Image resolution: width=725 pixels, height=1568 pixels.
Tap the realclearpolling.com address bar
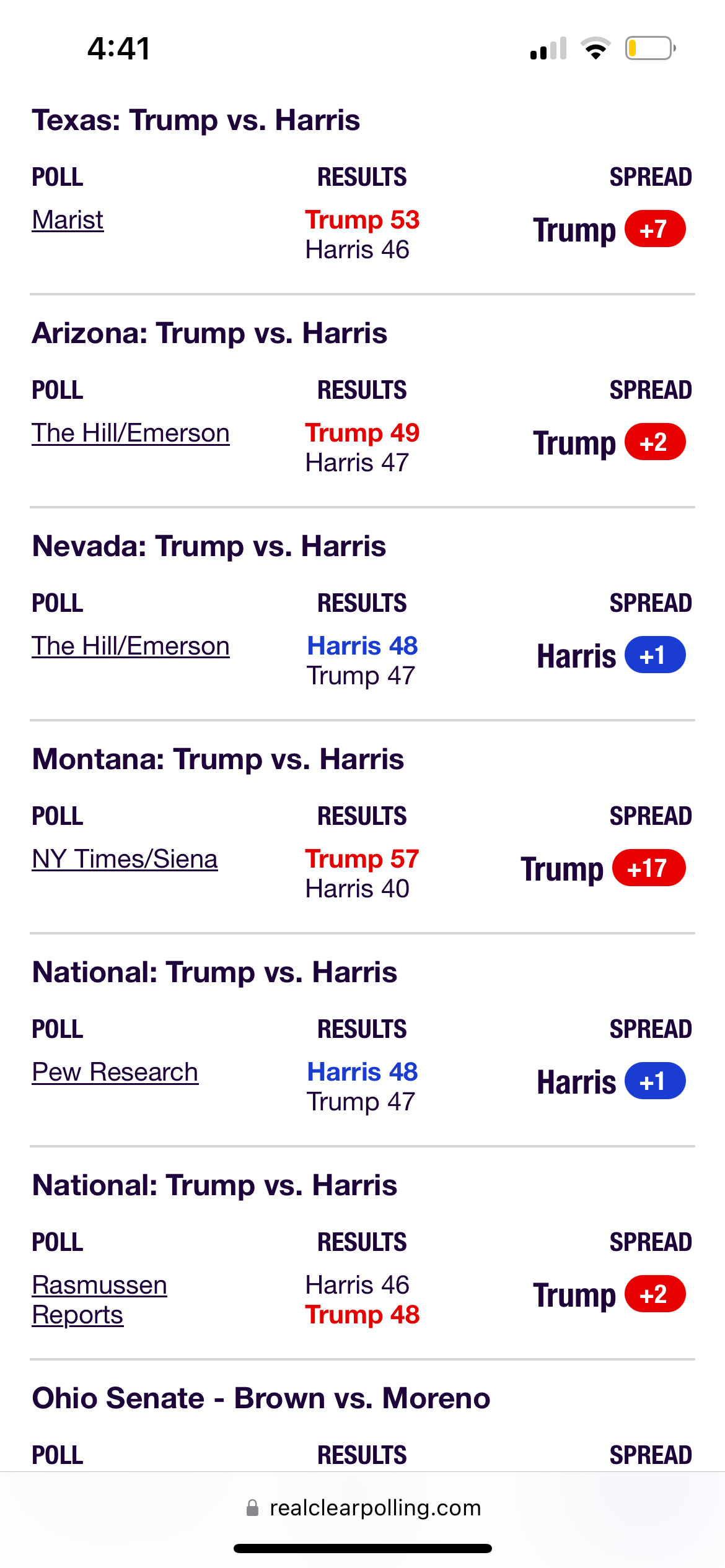363,1507
